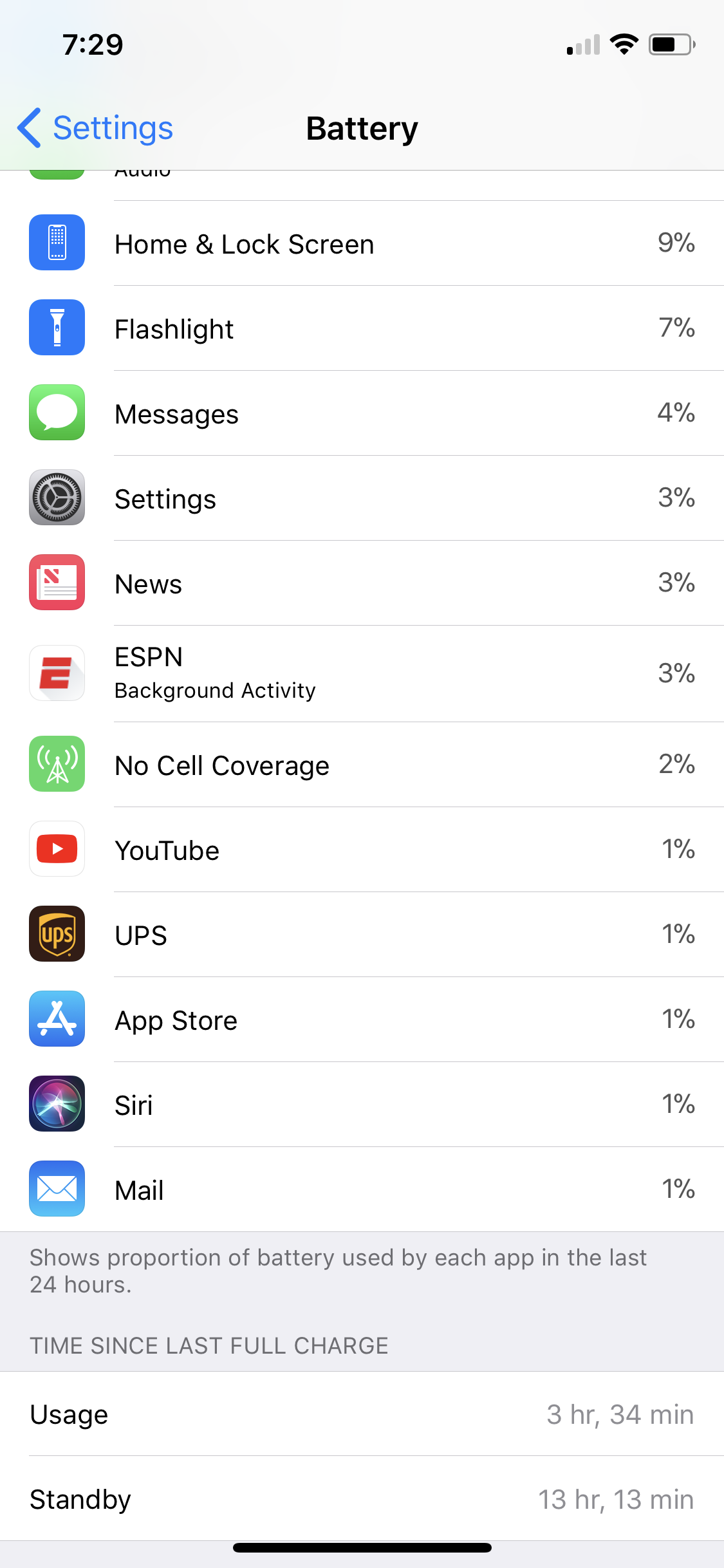Tap the No Cell Coverage row

pos(362,765)
